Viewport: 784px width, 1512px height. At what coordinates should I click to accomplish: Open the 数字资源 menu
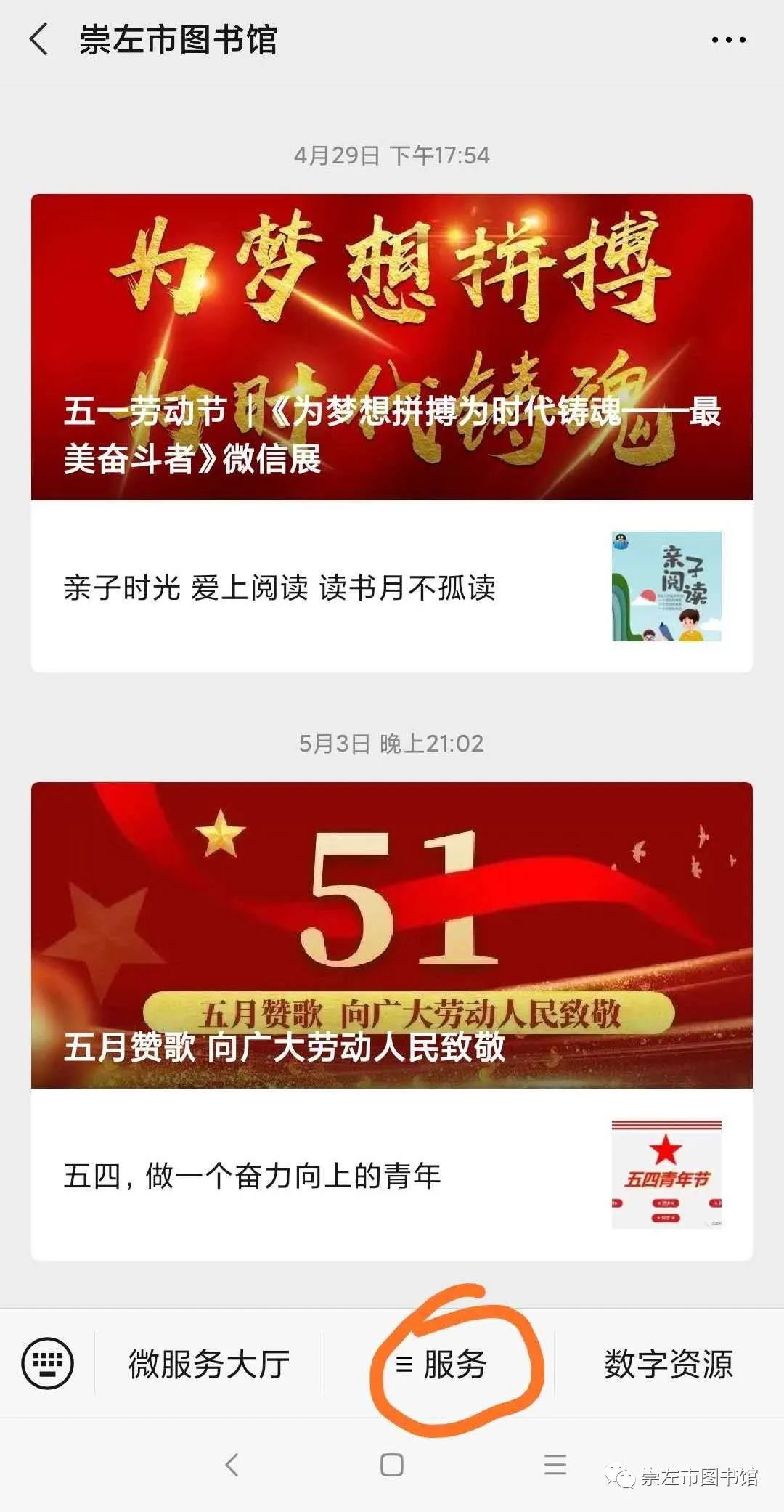[668, 1364]
